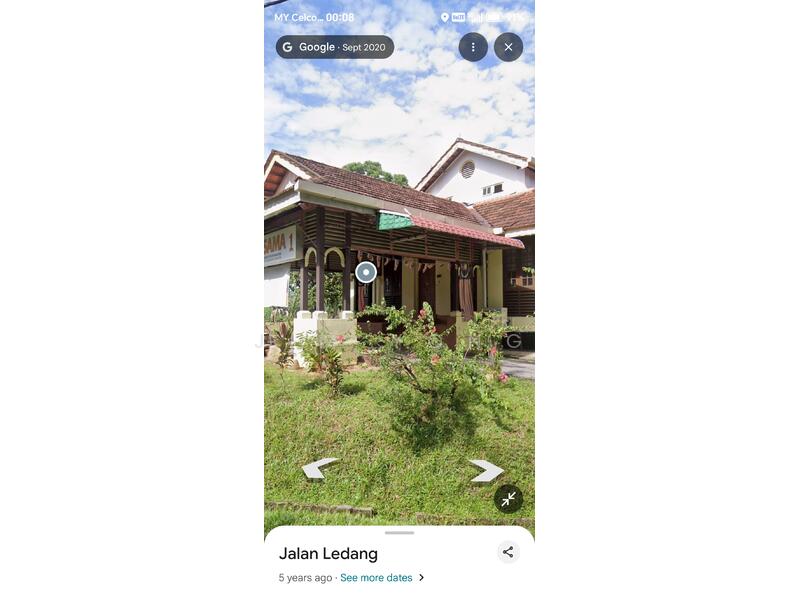This screenshot has height=600, width=800.
Task: Collapse the fullscreen Street View
Action: 508,499
